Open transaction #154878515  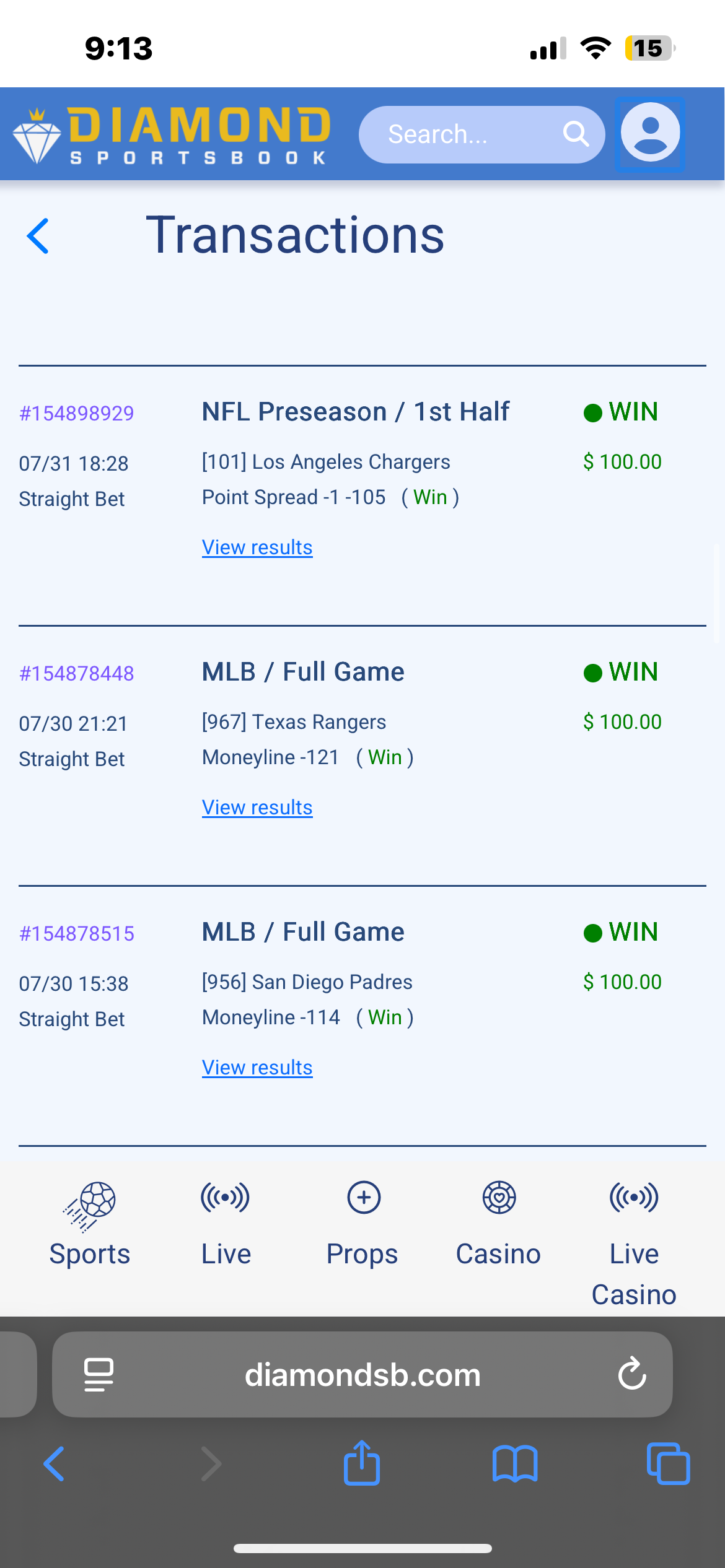(x=77, y=934)
